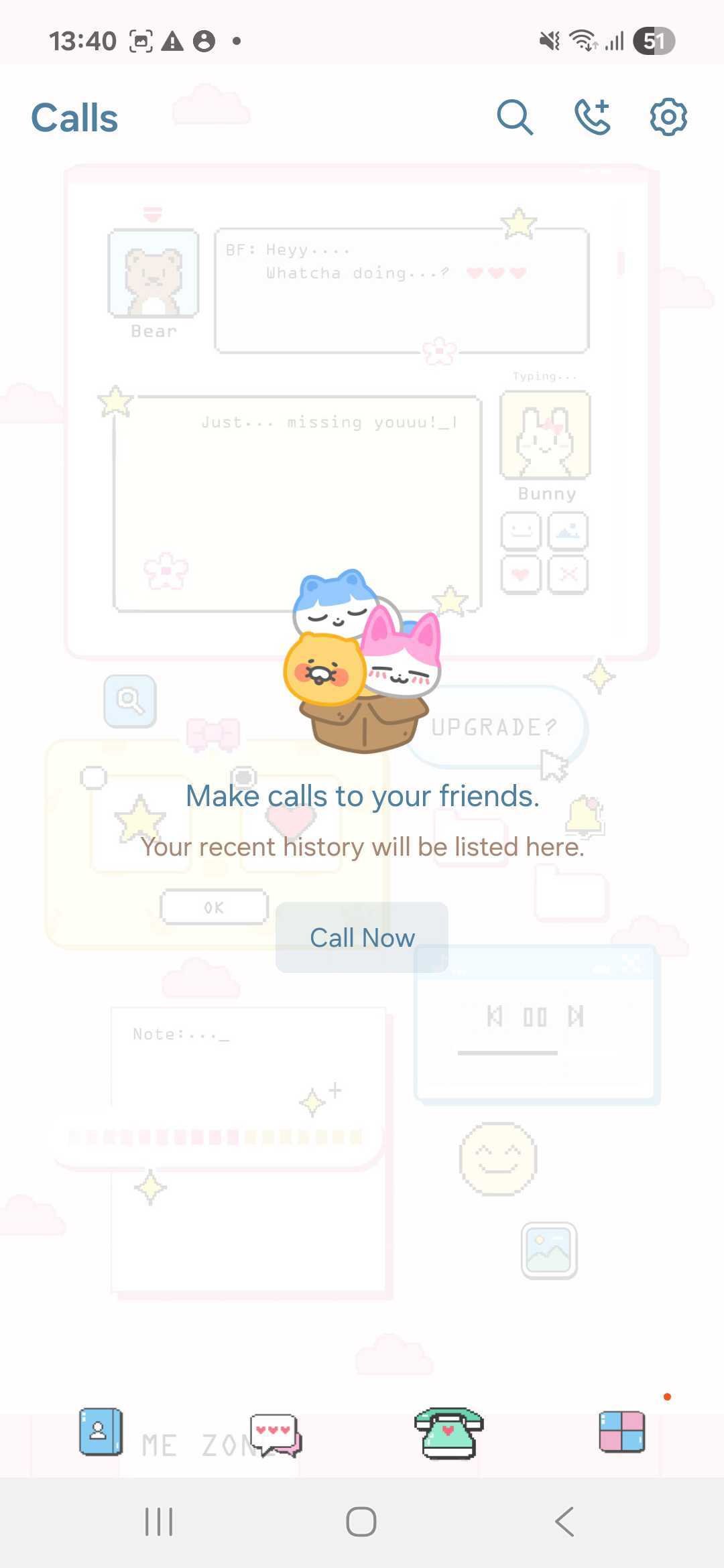
Task: Go to the home screen
Action: coord(361,1522)
